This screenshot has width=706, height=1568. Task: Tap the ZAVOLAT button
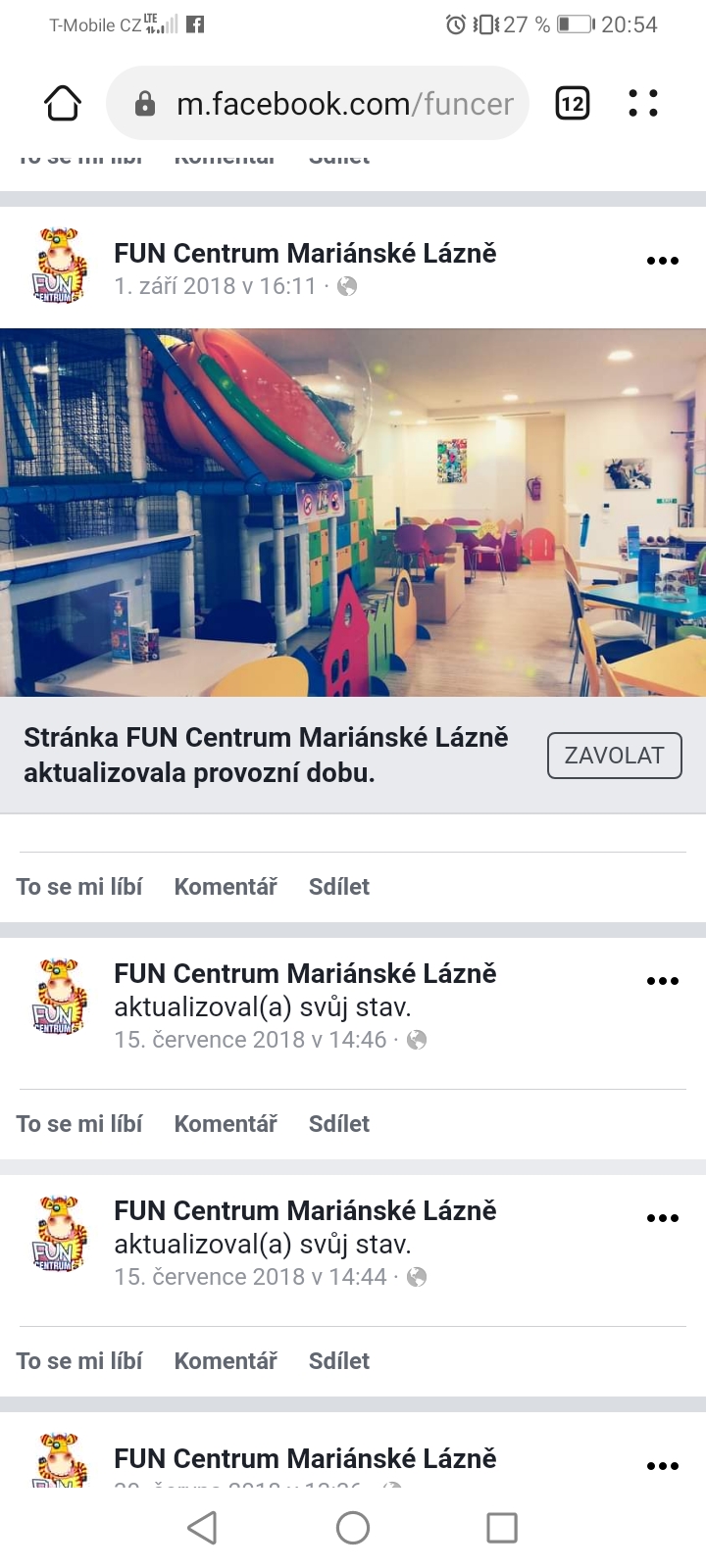coord(614,756)
